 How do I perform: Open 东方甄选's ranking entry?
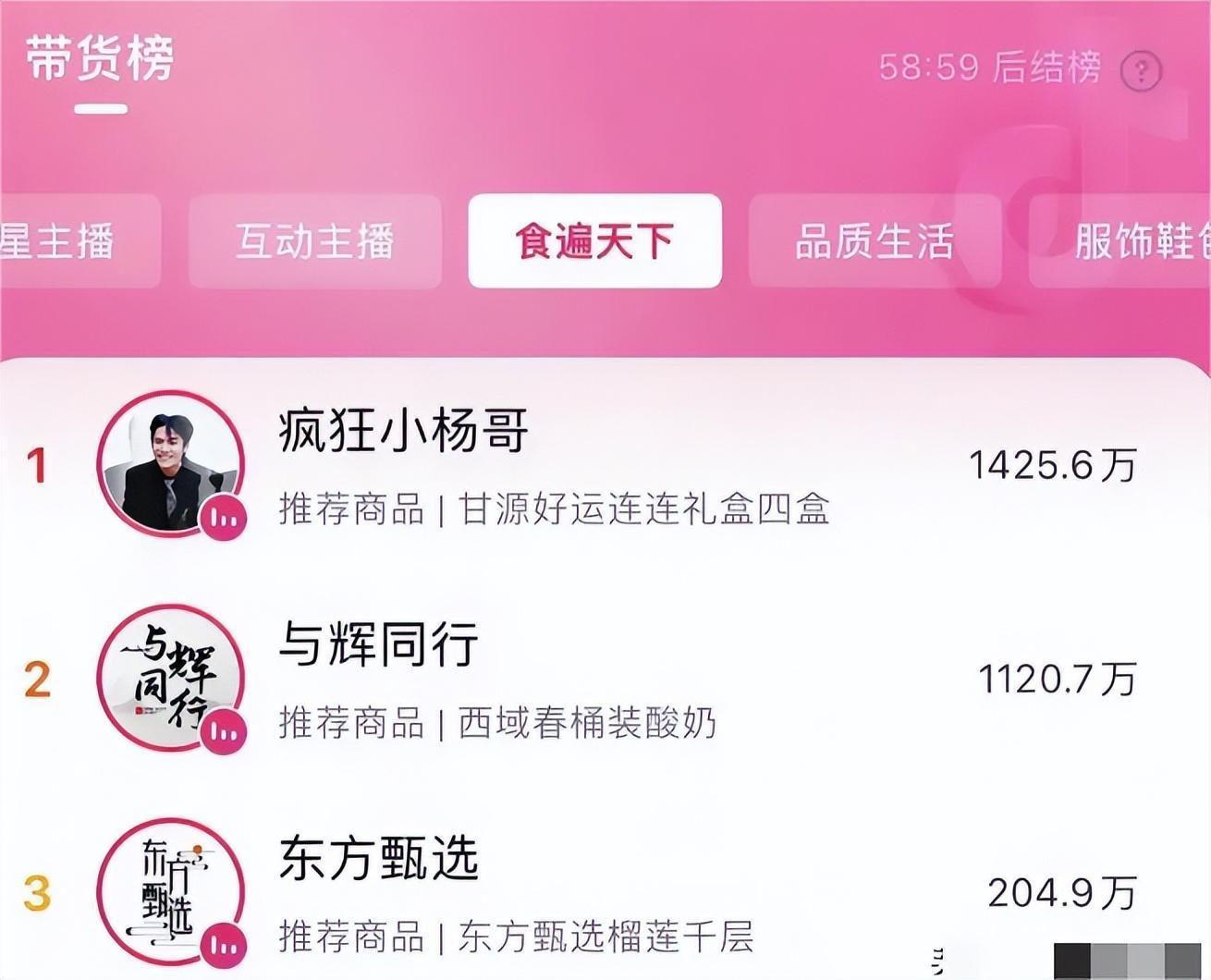click(605, 893)
